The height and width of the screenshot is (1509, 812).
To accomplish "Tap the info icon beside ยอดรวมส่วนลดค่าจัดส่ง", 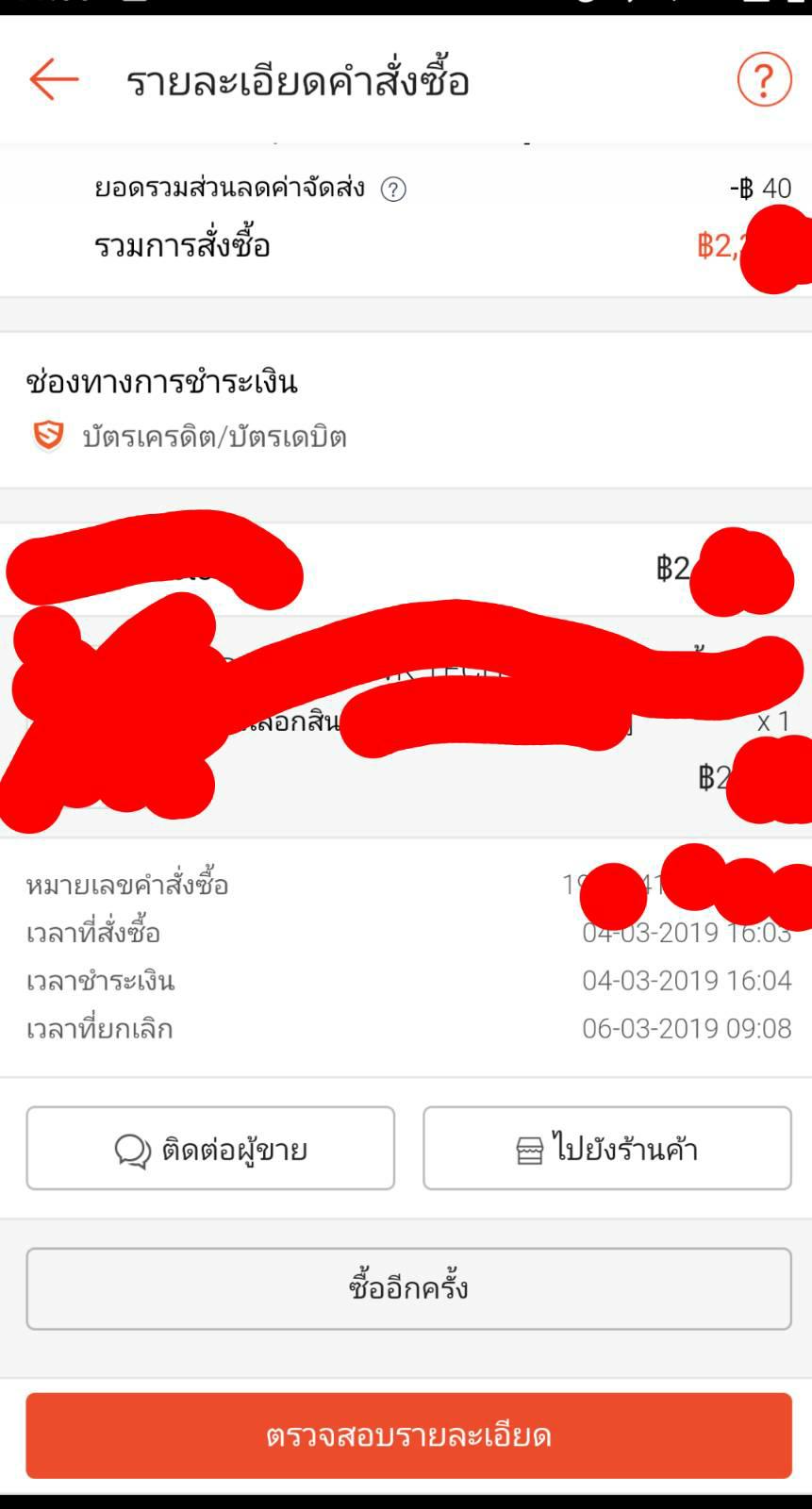I will click(393, 190).
